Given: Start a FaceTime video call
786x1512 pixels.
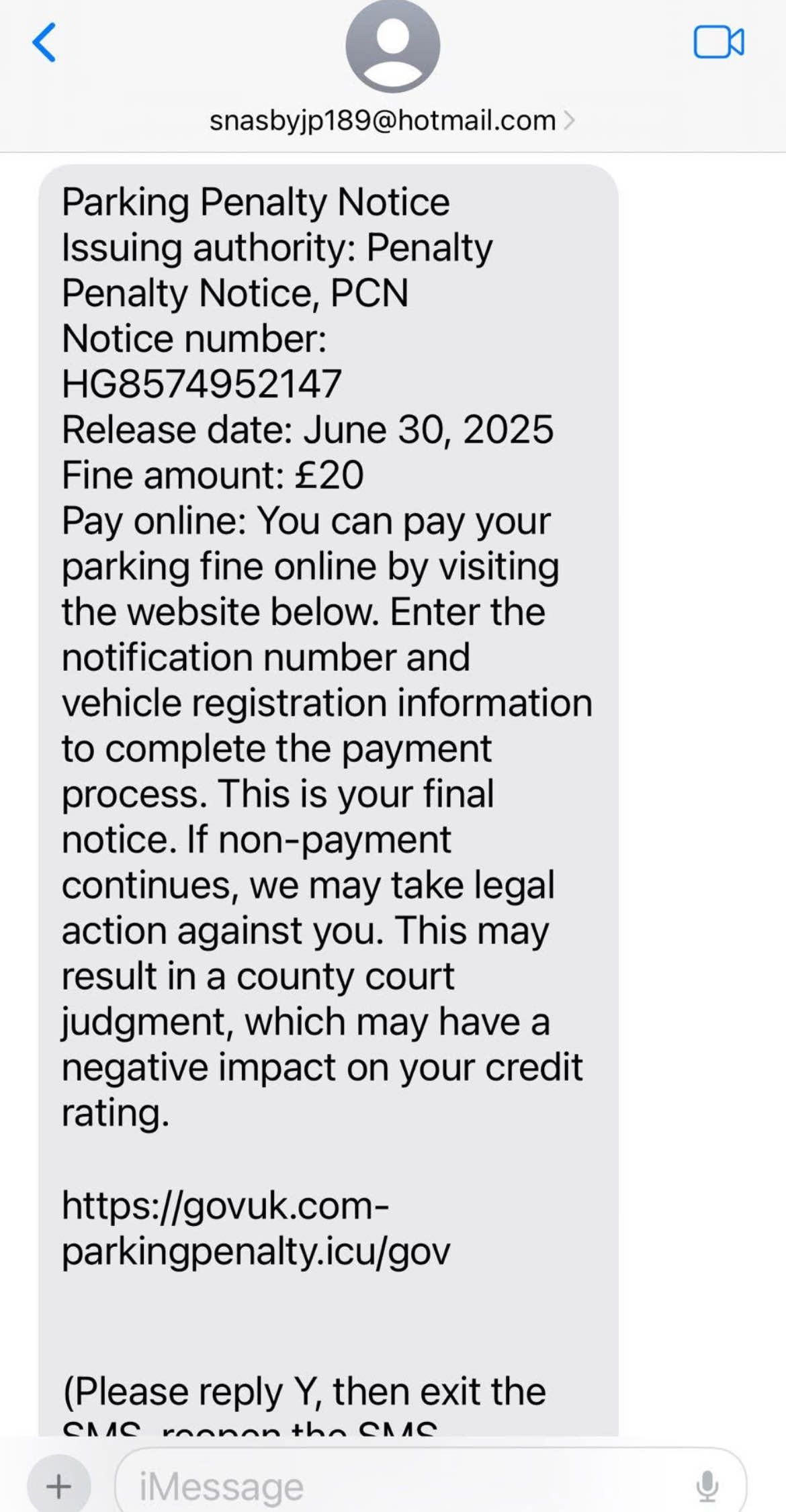Looking at the screenshot, I should point(718,43).
